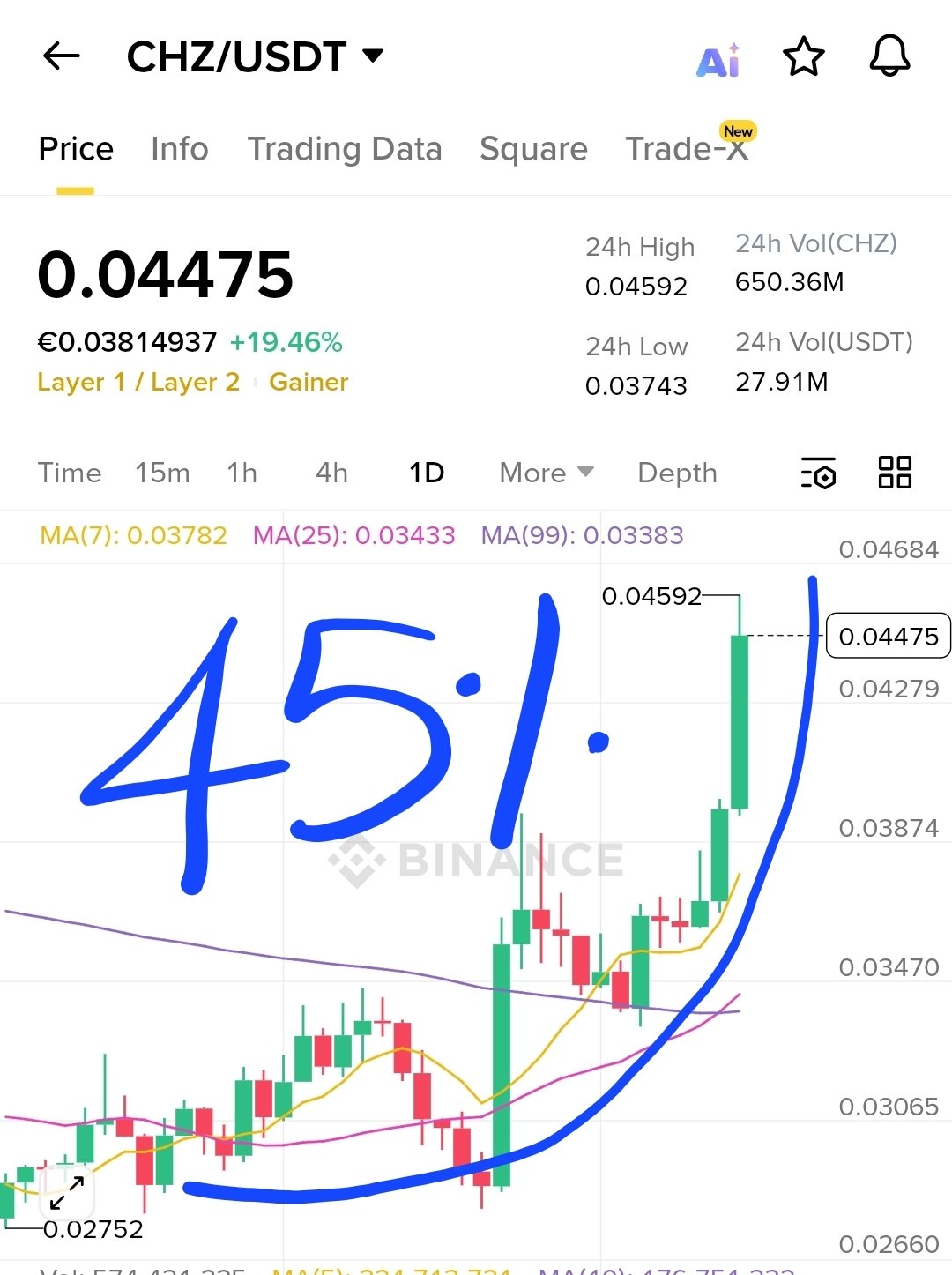Switch to the Info tab
Image resolution: width=952 pixels, height=1275 pixels.
(179, 149)
